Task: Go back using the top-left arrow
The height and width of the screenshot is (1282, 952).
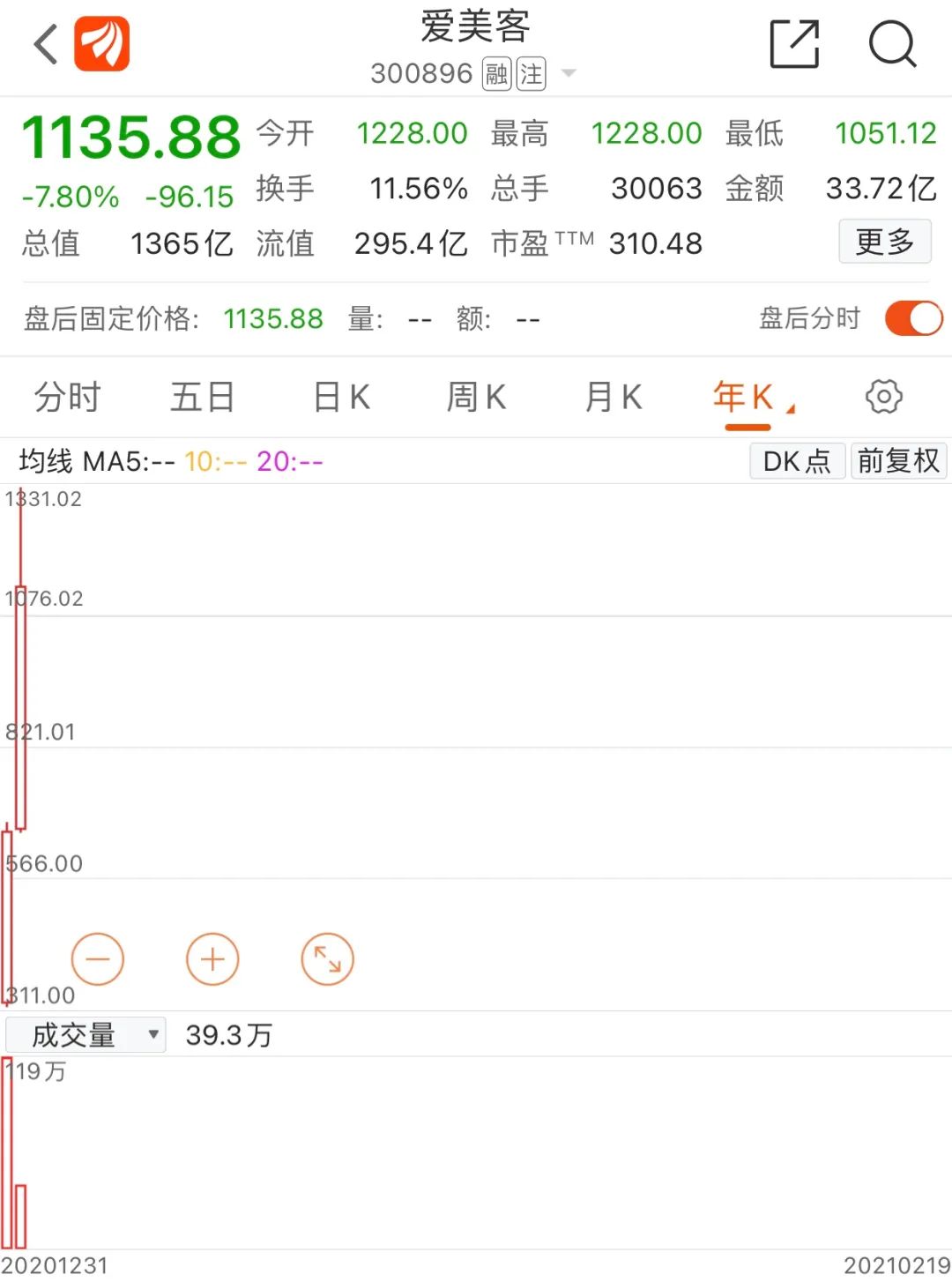Action: coord(46,44)
